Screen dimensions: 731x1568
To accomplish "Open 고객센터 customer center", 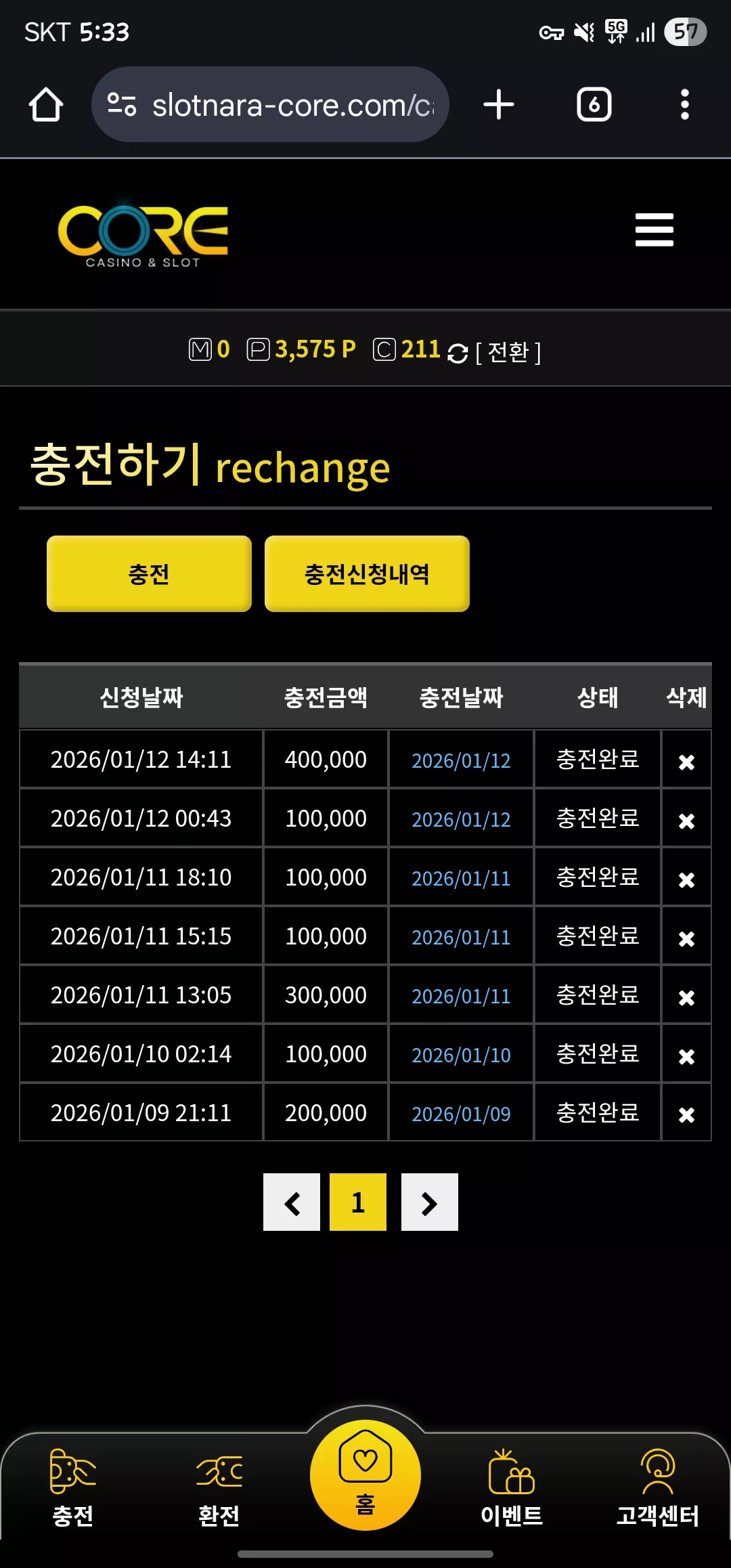I will (658, 1488).
